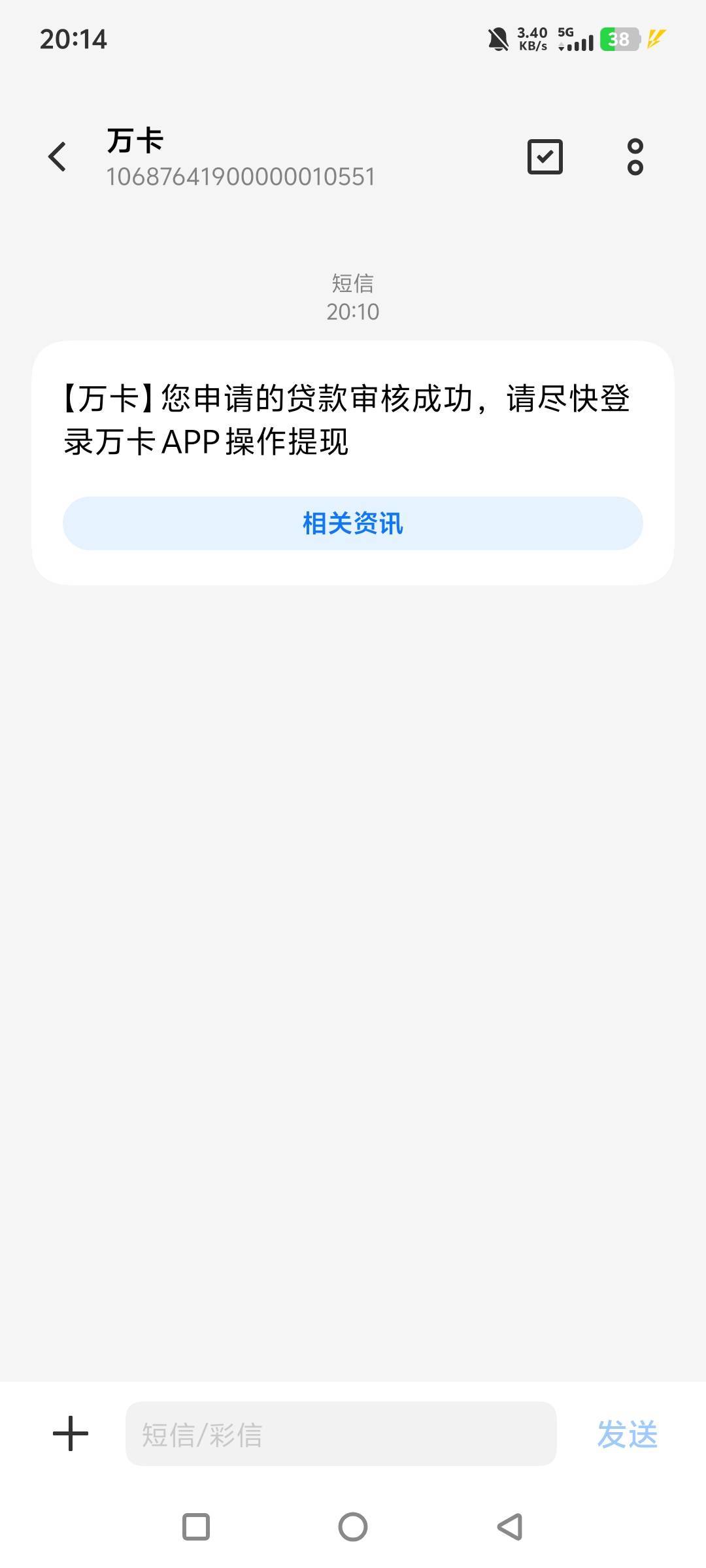The image size is (706, 1568).
Task: Go to the system home screen
Action: point(353,1527)
